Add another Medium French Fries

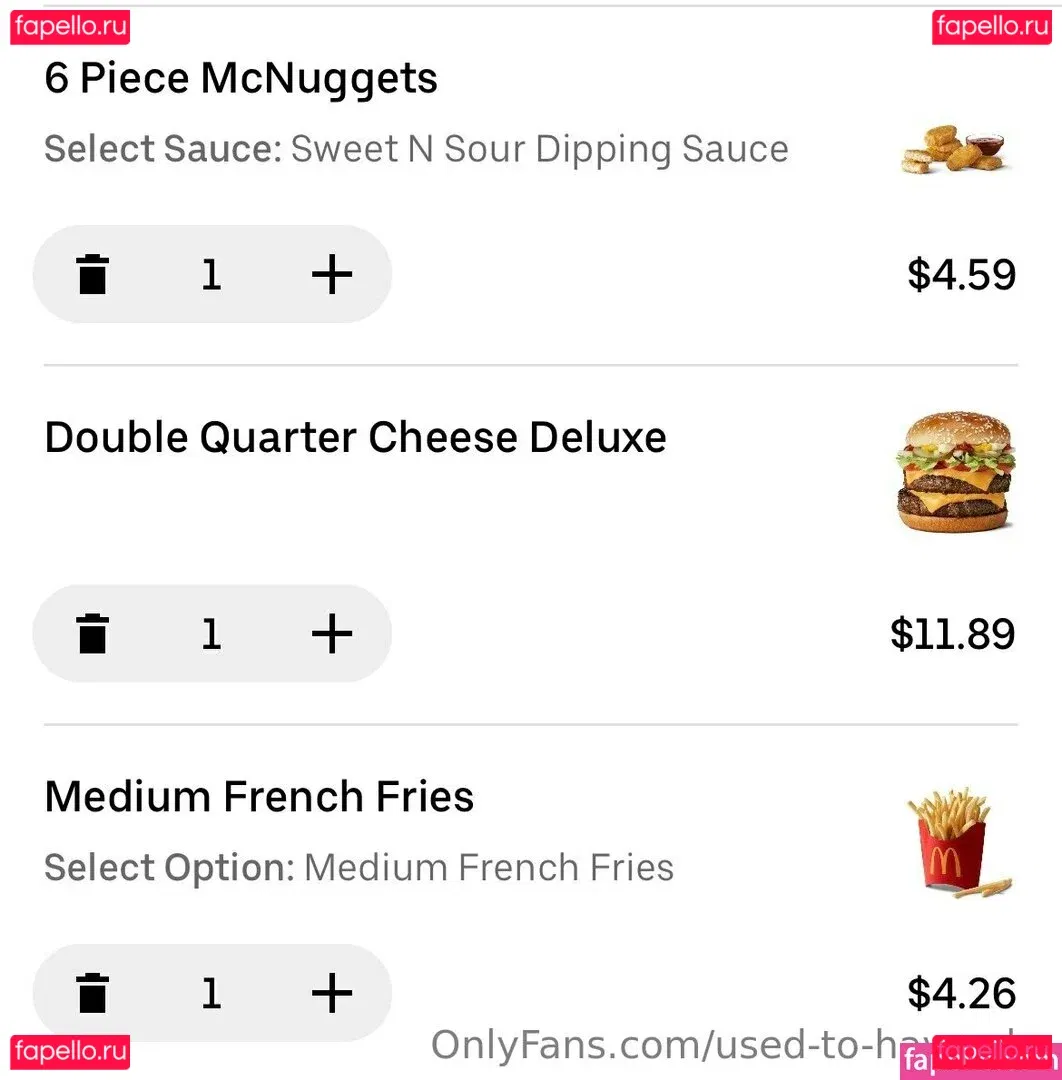tap(332, 992)
